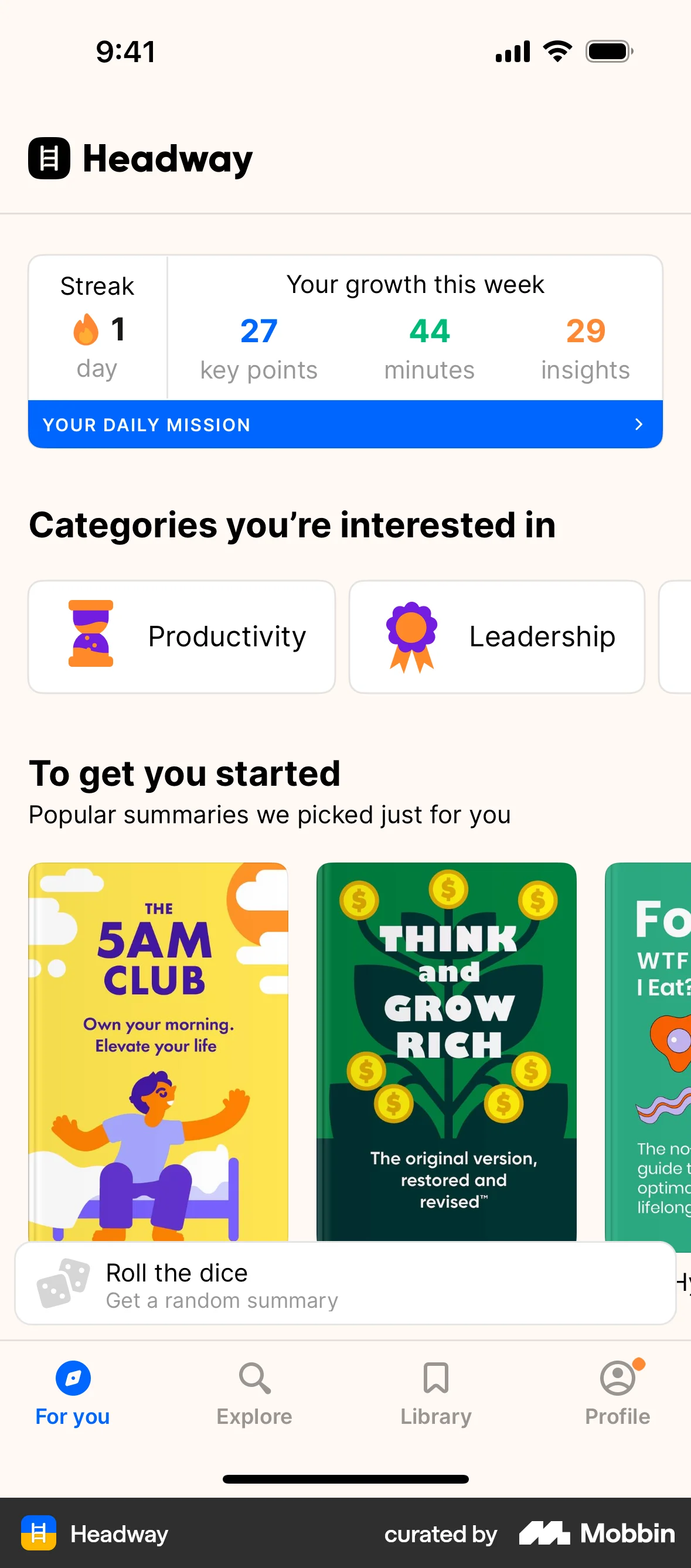The width and height of the screenshot is (691, 1568).
Task: Switch to the Explore tab
Action: click(254, 1393)
